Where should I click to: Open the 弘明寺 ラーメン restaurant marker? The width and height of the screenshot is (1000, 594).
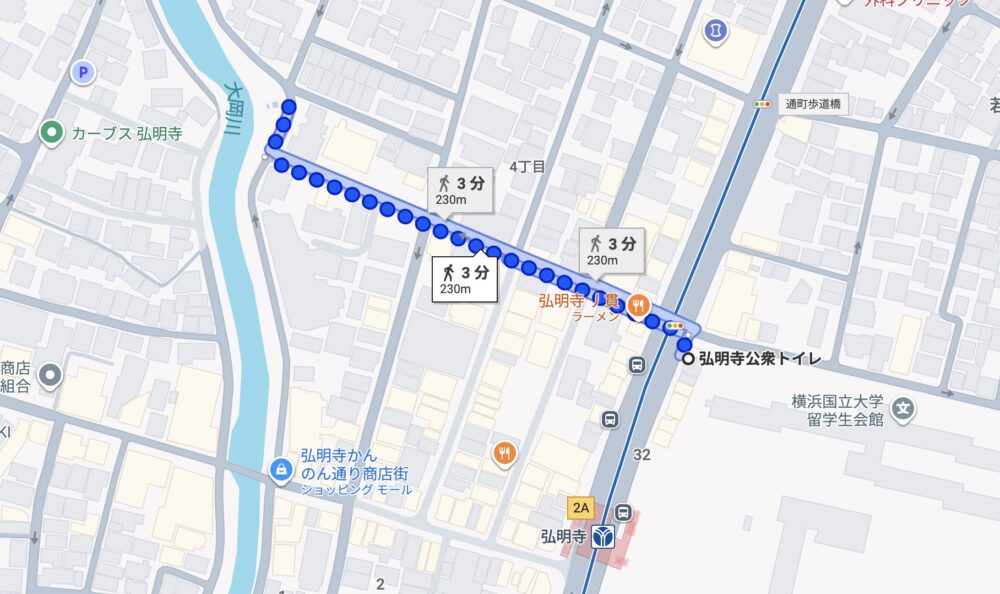(x=637, y=304)
